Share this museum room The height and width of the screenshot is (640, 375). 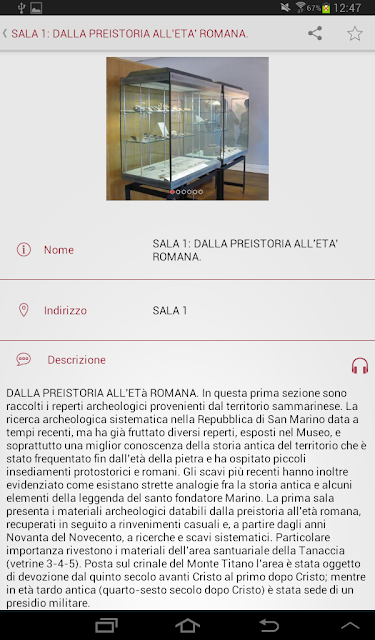coord(315,33)
